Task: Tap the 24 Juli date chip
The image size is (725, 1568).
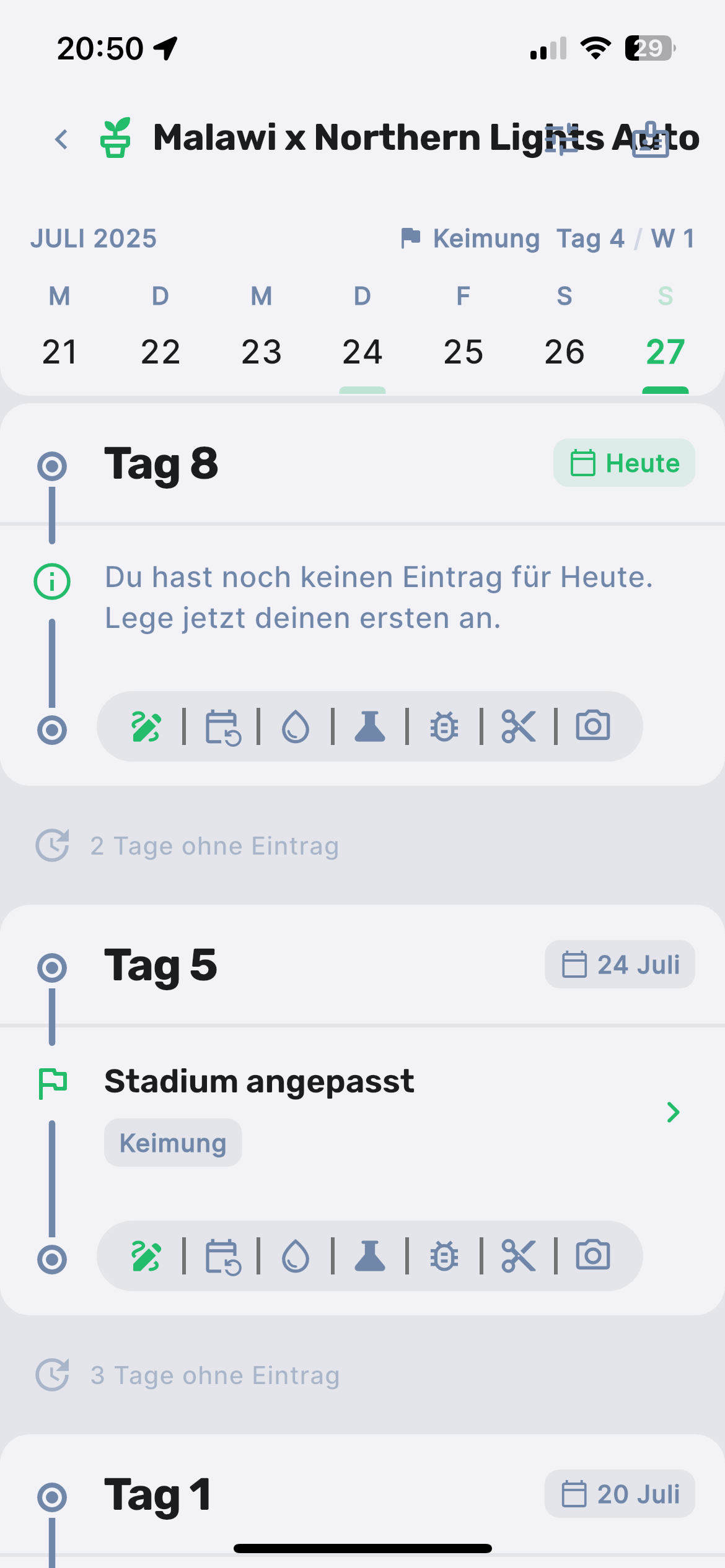Action: click(620, 965)
